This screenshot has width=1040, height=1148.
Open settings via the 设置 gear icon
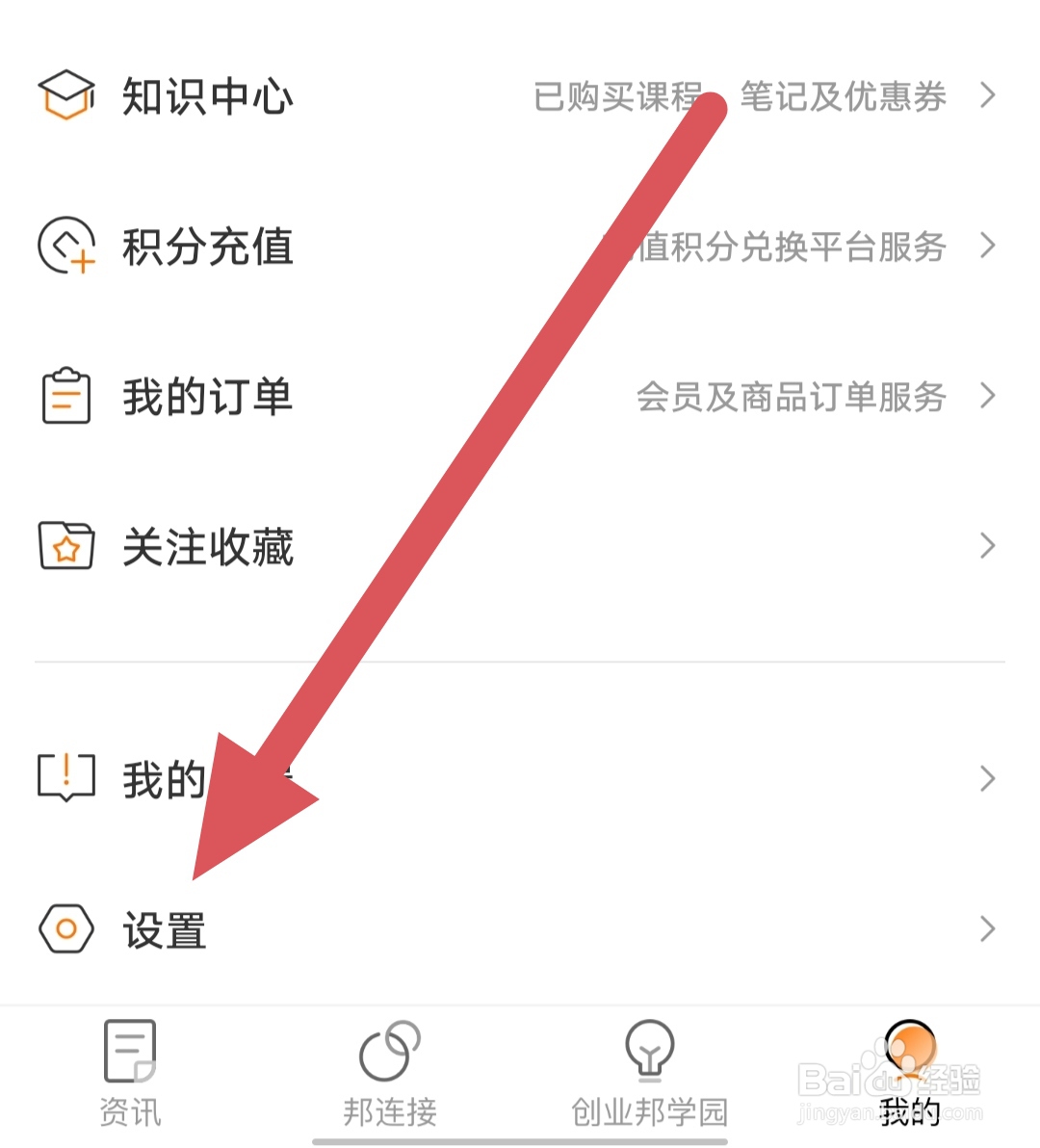point(65,928)
